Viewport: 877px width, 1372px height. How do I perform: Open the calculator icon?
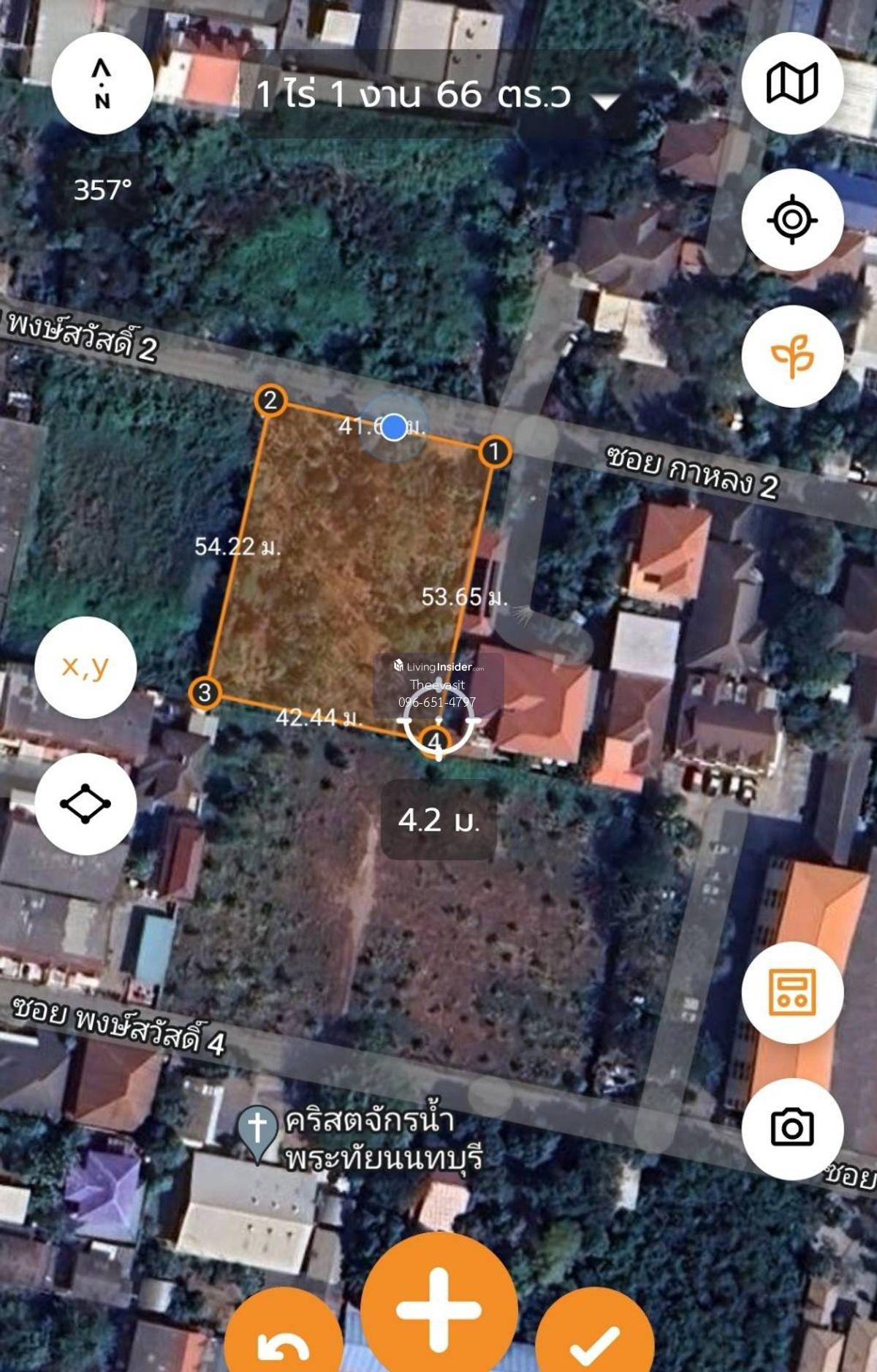[x=792, y=992]
